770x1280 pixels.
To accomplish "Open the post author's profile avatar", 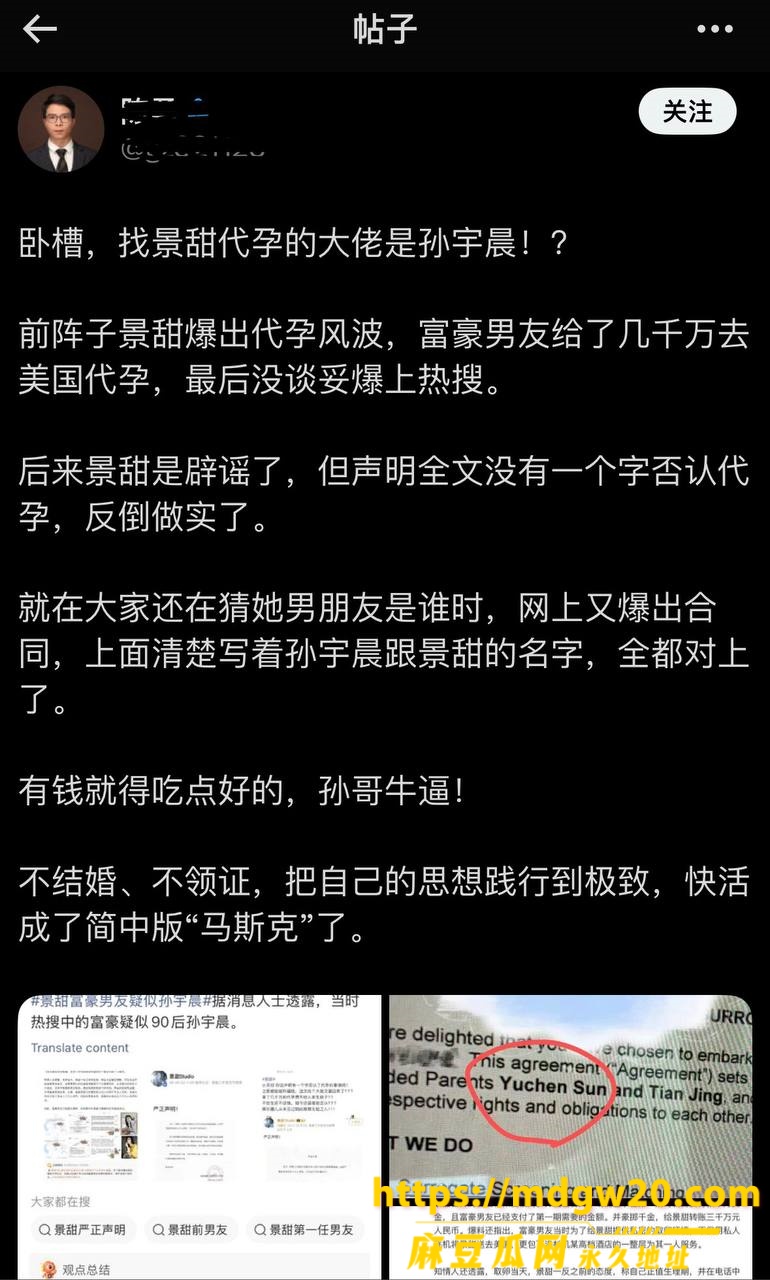I will tap(60, 129).
